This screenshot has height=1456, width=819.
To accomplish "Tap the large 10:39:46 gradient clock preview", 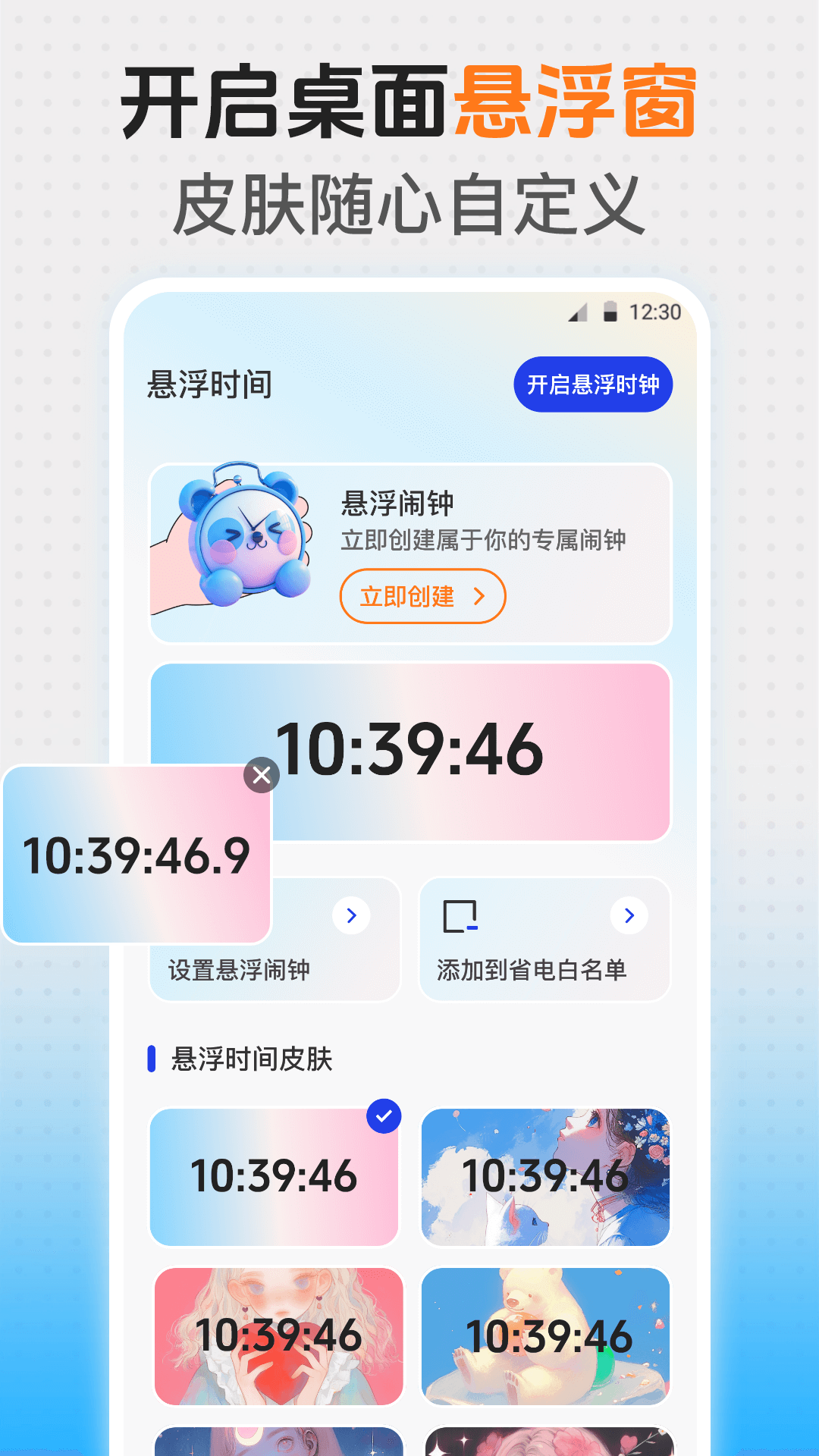I will 409,749.
